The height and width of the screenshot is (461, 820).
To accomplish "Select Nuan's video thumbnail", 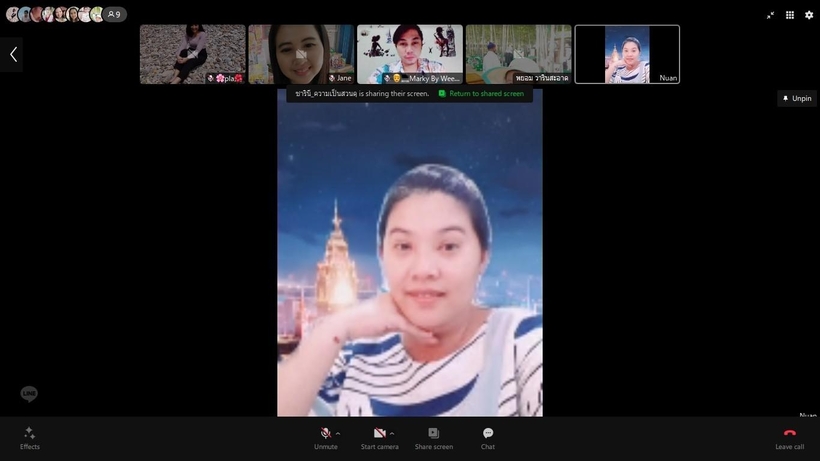I will coord(627,54).
